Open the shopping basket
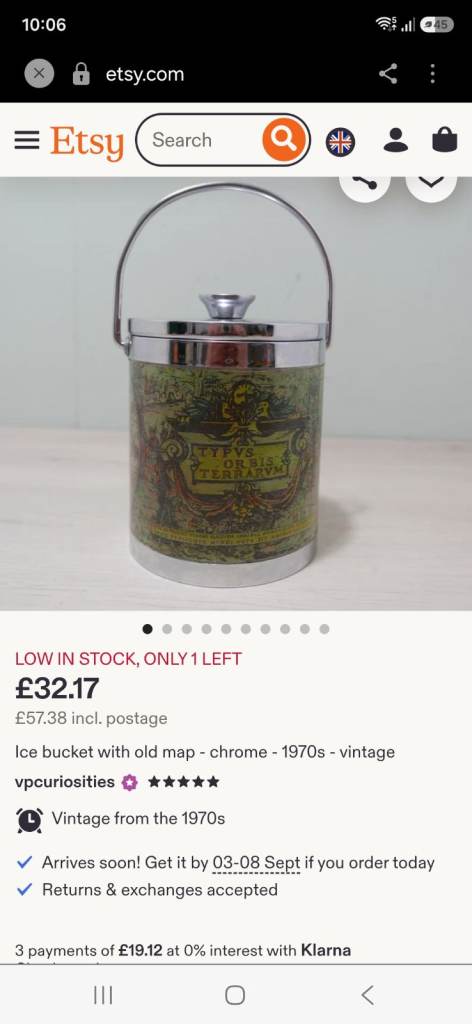 click(x=445, y=140)
